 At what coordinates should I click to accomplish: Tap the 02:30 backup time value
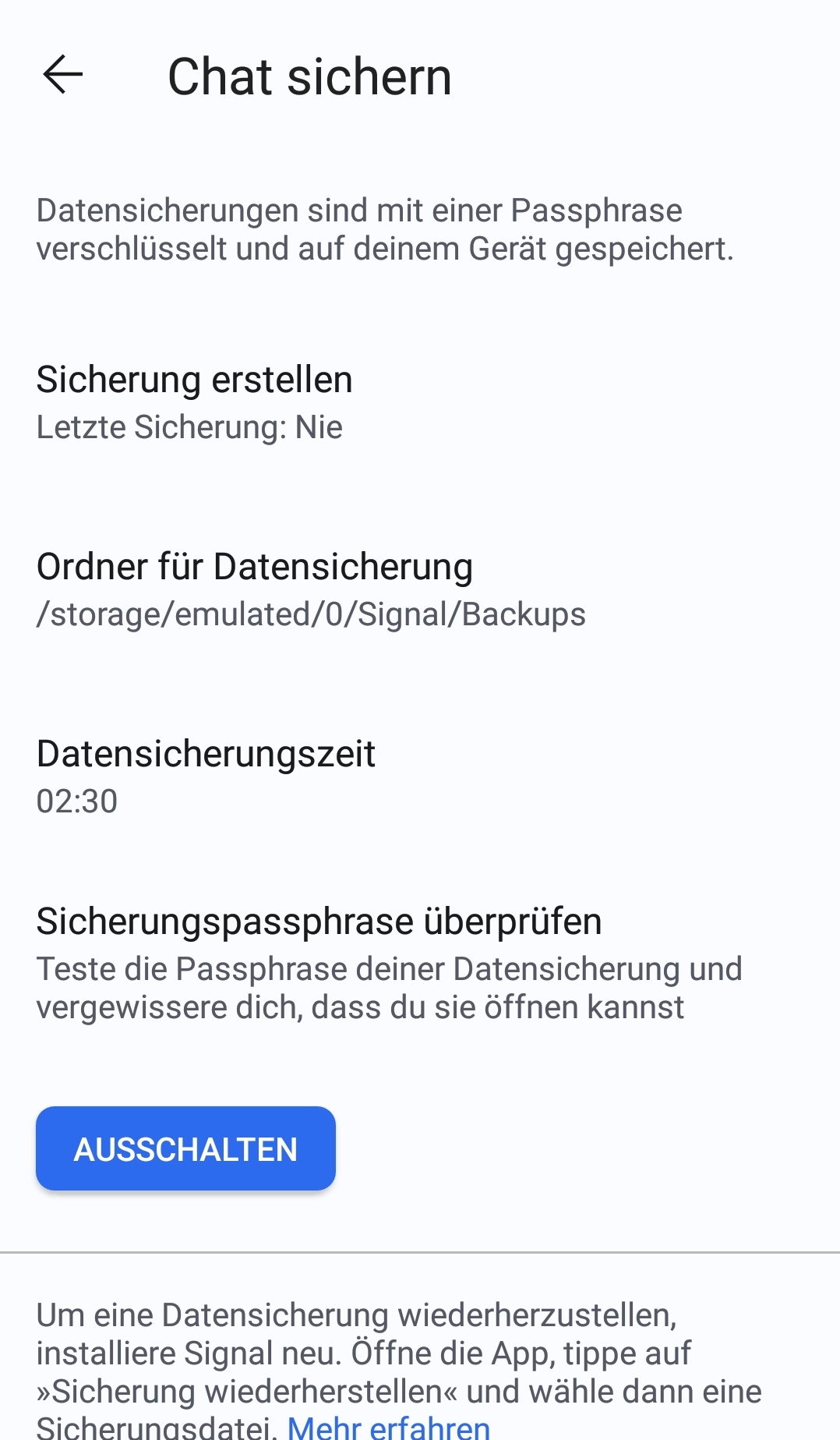tap(77, 801)
